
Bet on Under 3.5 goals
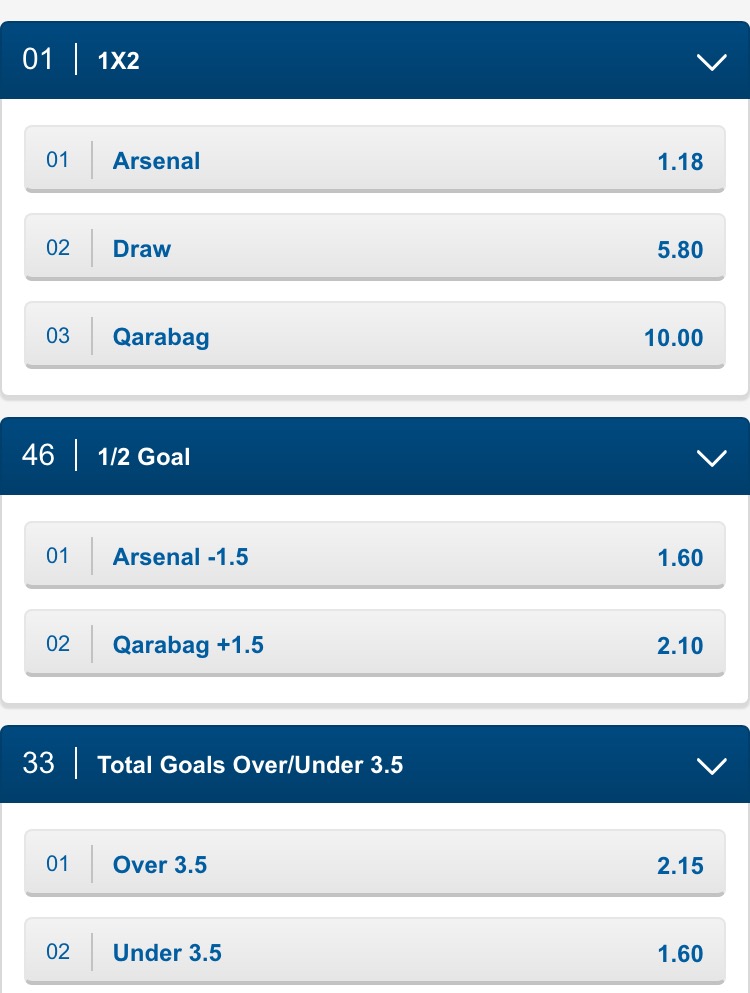[x=374, y=951]
